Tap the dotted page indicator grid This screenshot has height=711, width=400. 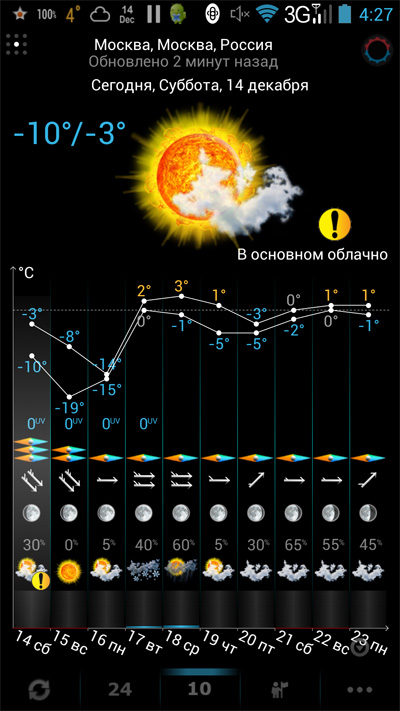click(16, 44)
